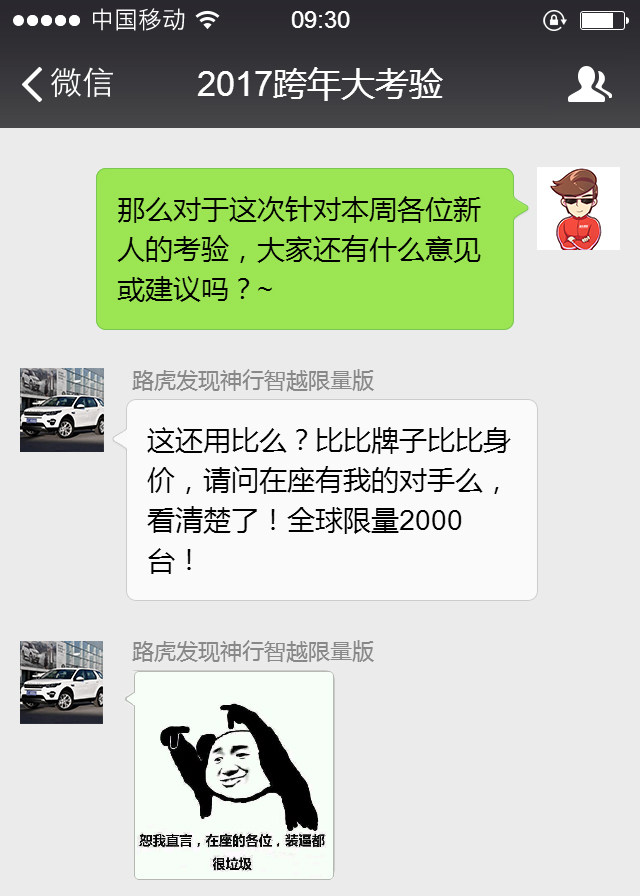Viewport: 640px width, 896px height.
Task: Go back to the 微信 chat list
Action: tap(67, 84)
